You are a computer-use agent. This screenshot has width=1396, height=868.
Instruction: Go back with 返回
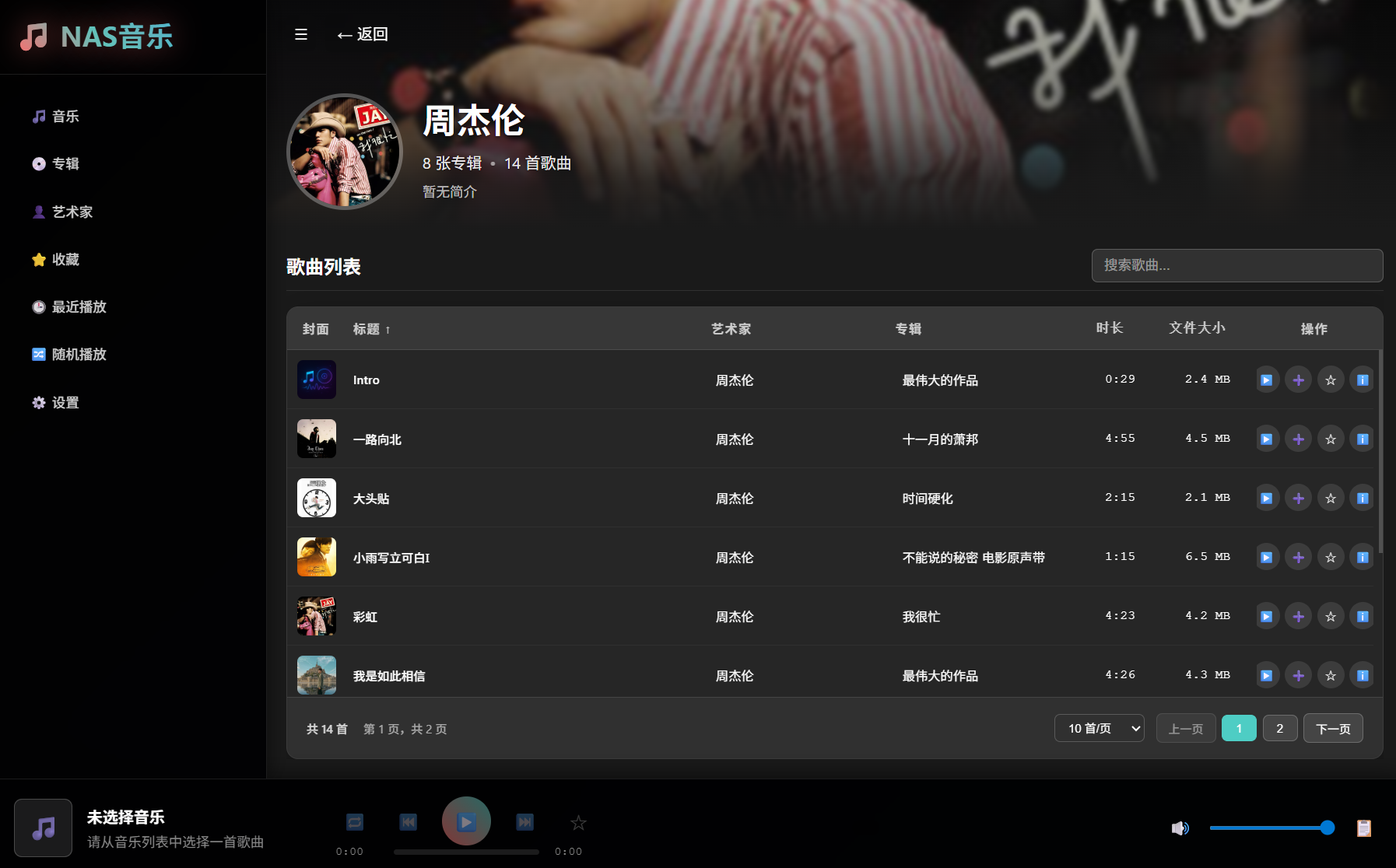pos(363,34)
